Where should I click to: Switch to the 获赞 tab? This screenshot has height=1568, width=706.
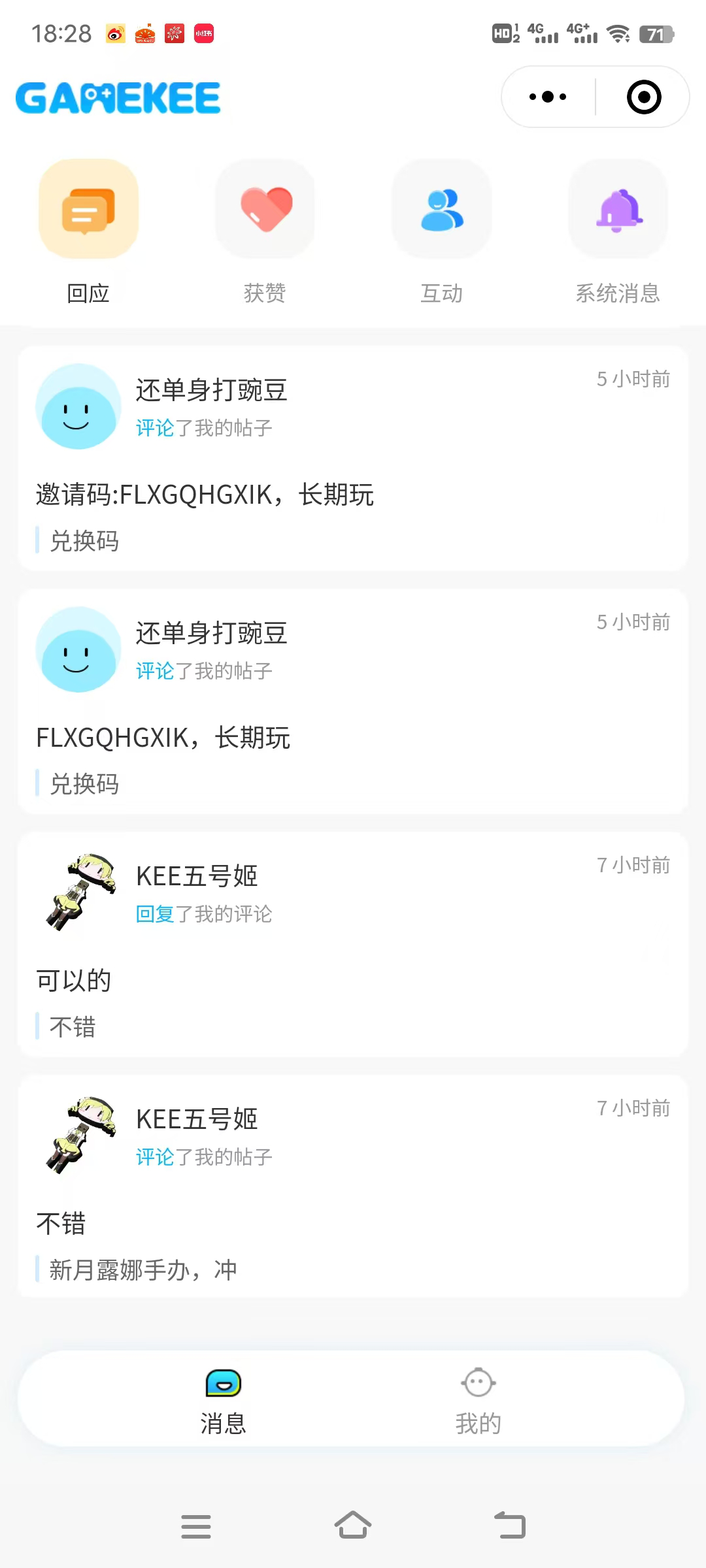265,231
